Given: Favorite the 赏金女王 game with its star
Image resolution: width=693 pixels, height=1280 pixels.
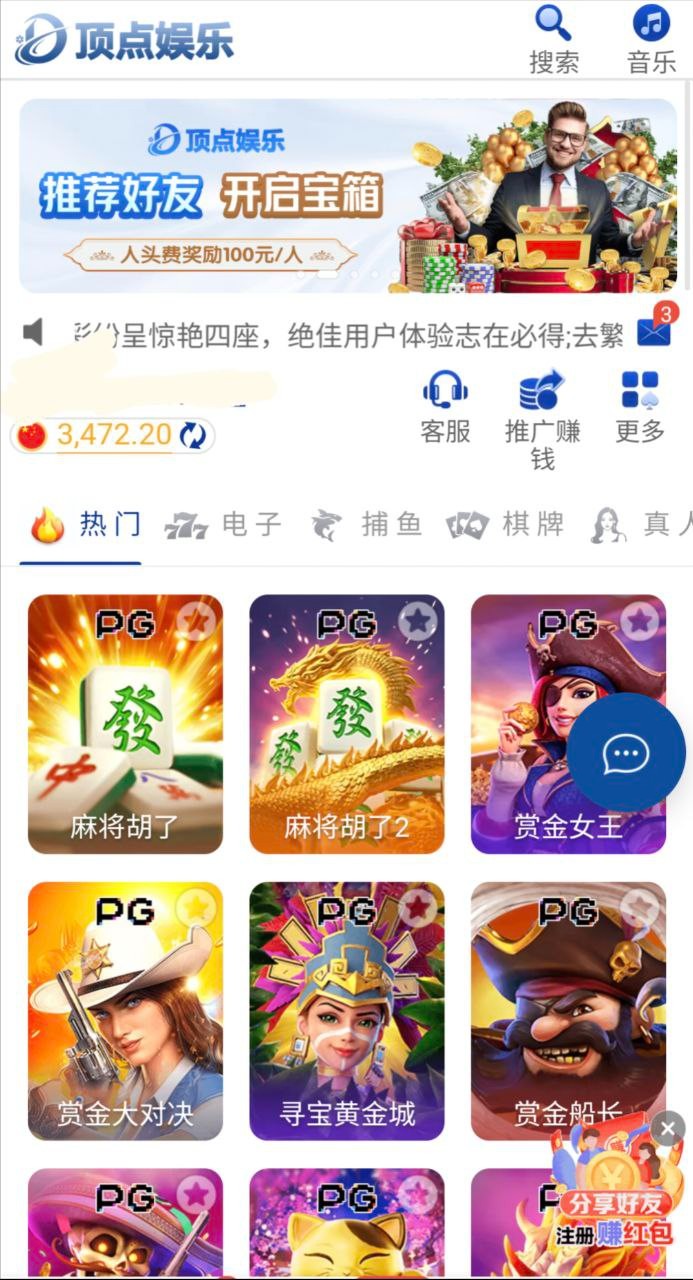Looking at the screenshot, I should [x=639, y=622].
